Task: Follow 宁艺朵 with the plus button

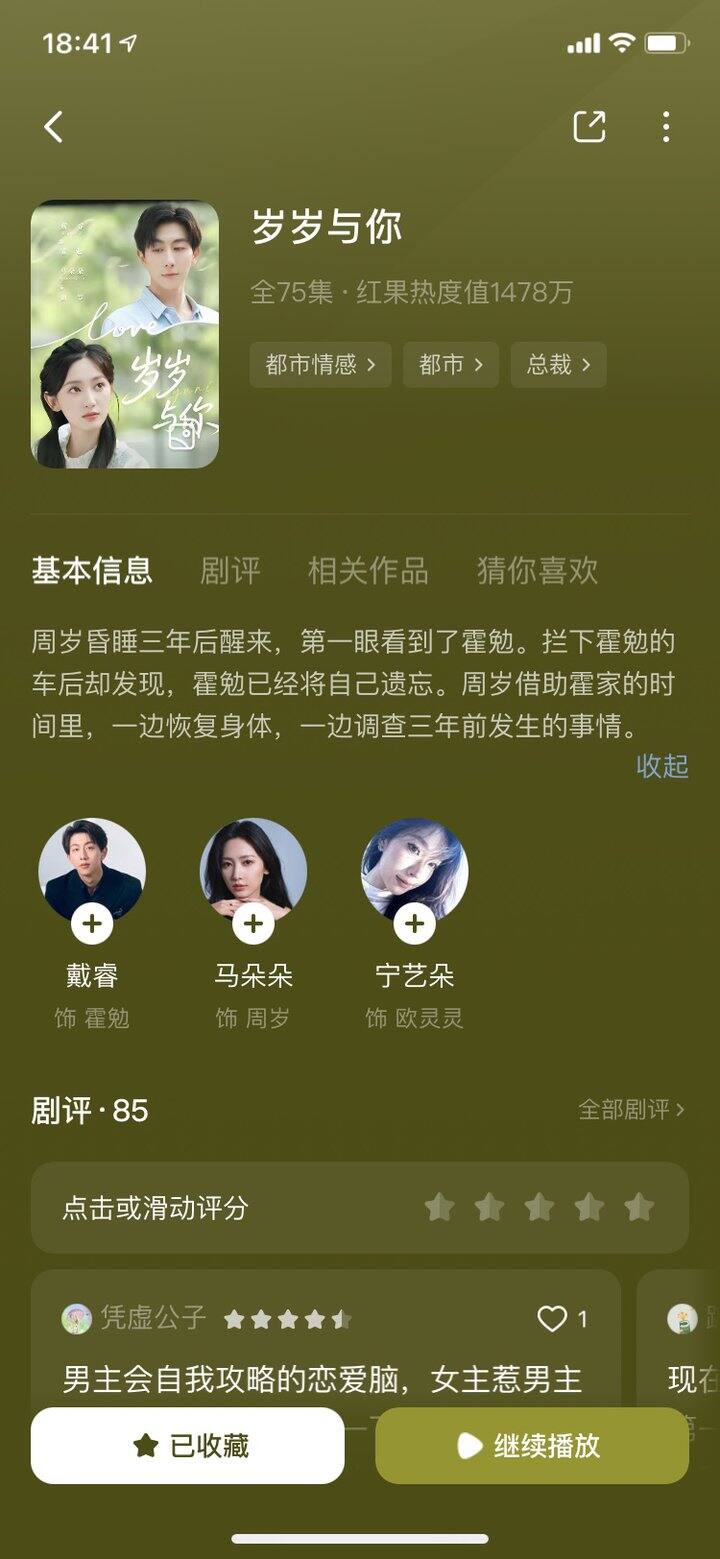Action: (414, 924)
